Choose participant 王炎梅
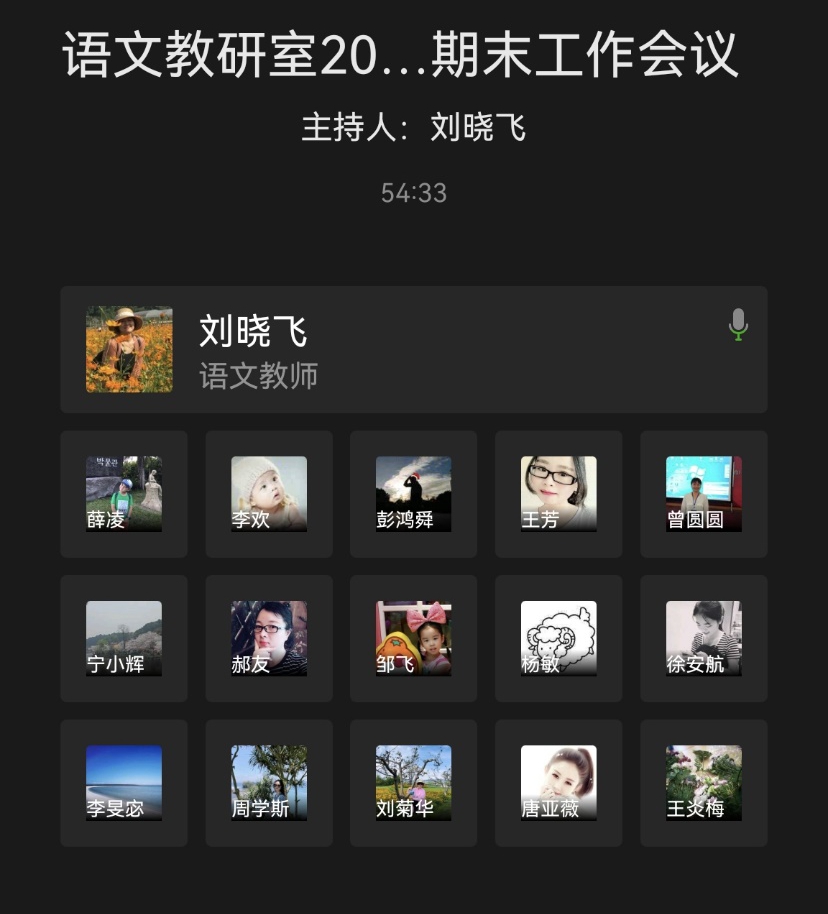Viewport: 828px width, 914px height. (x=703, y=783)
